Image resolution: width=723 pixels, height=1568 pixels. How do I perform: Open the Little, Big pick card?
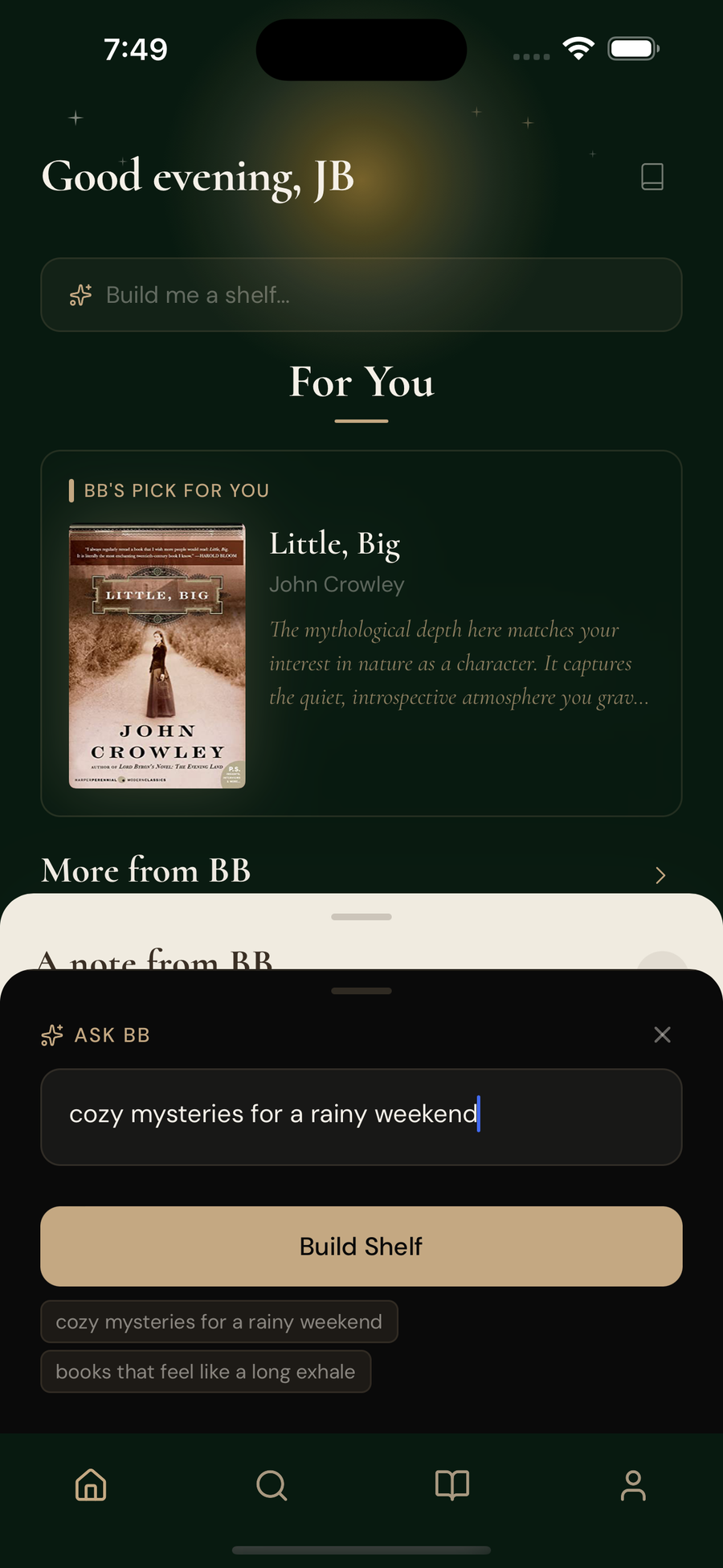click(361, 633)
